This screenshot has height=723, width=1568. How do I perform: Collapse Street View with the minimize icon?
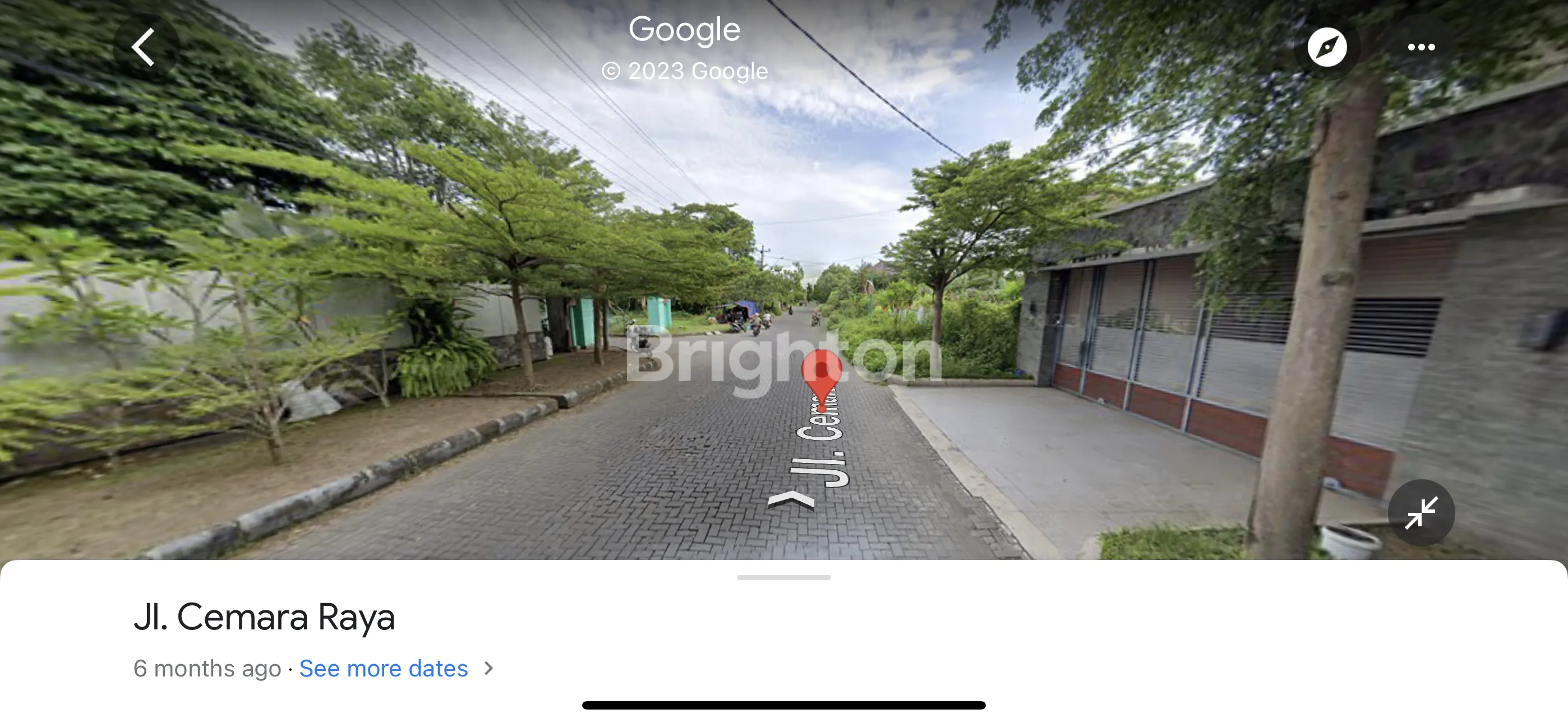pos(1421,513)
